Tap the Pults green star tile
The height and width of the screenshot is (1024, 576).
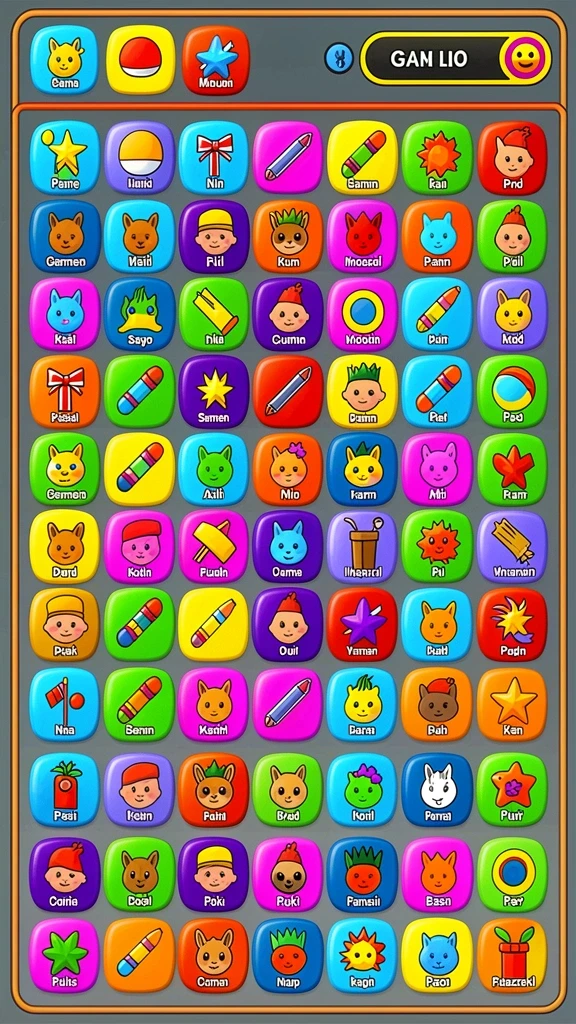coord(64,956)
